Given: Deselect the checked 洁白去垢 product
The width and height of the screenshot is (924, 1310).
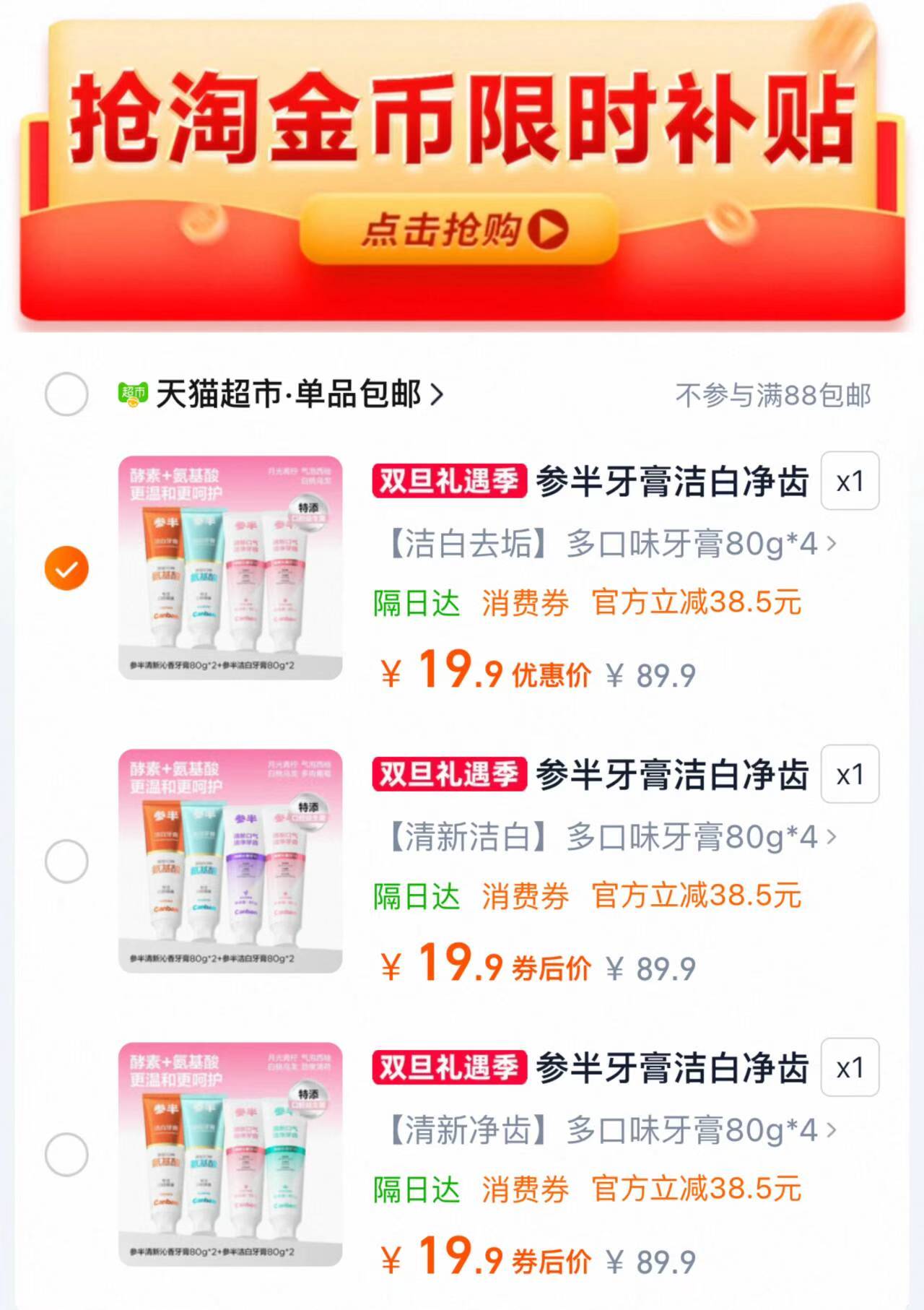Looking at the screenshot, I should pos(66,568).
